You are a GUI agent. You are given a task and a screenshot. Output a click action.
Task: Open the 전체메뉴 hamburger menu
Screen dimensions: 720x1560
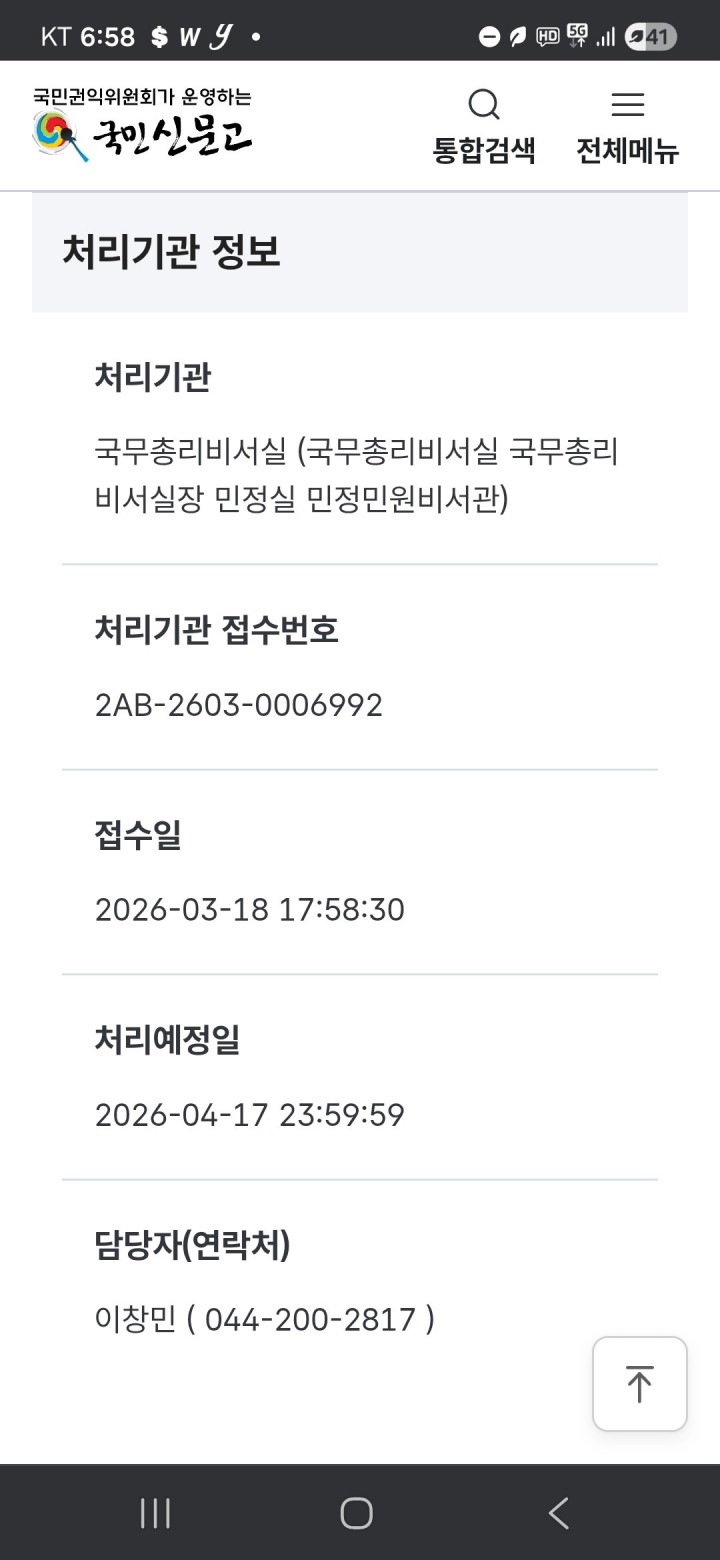coord(627,126)
